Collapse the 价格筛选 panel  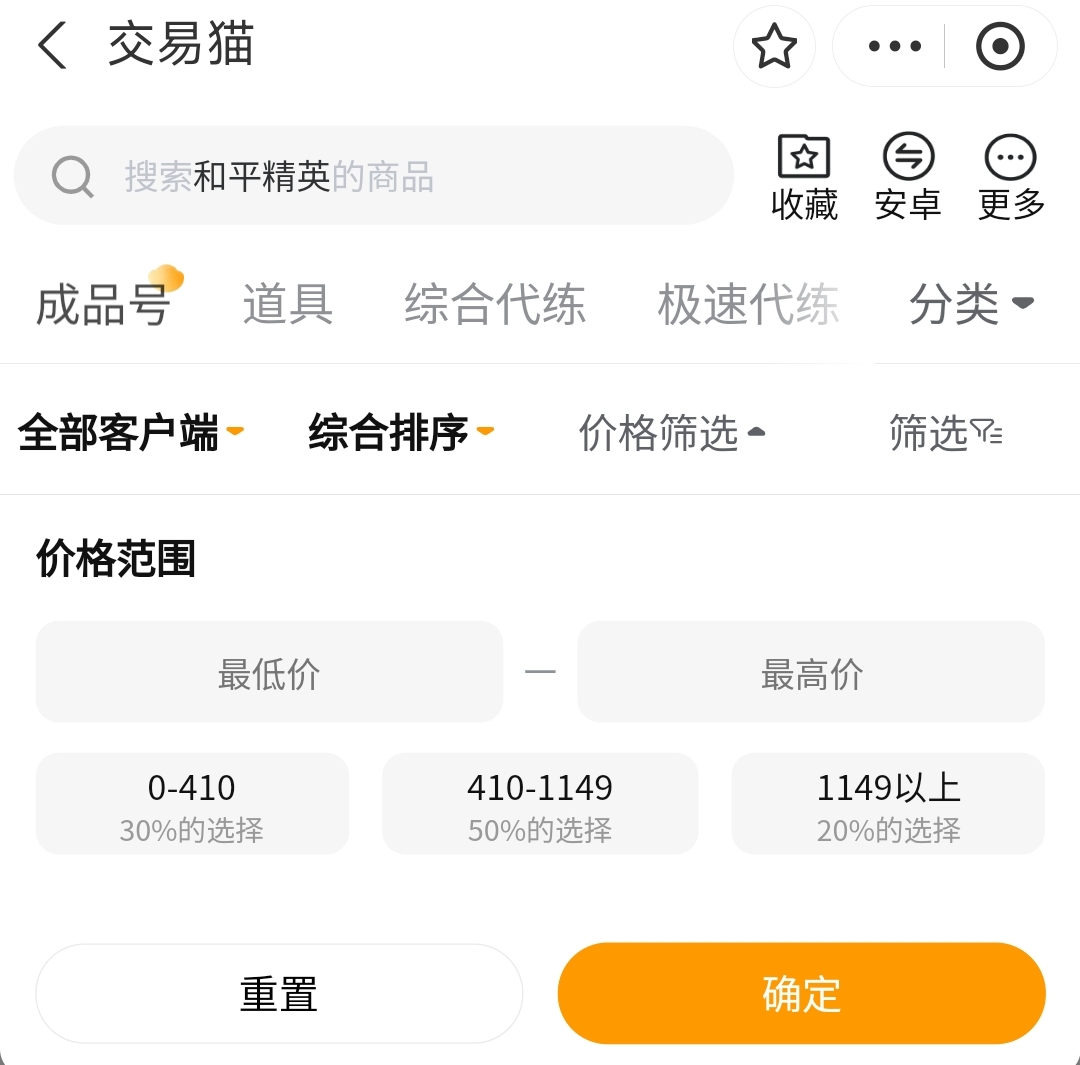click(x=672, y=433)
